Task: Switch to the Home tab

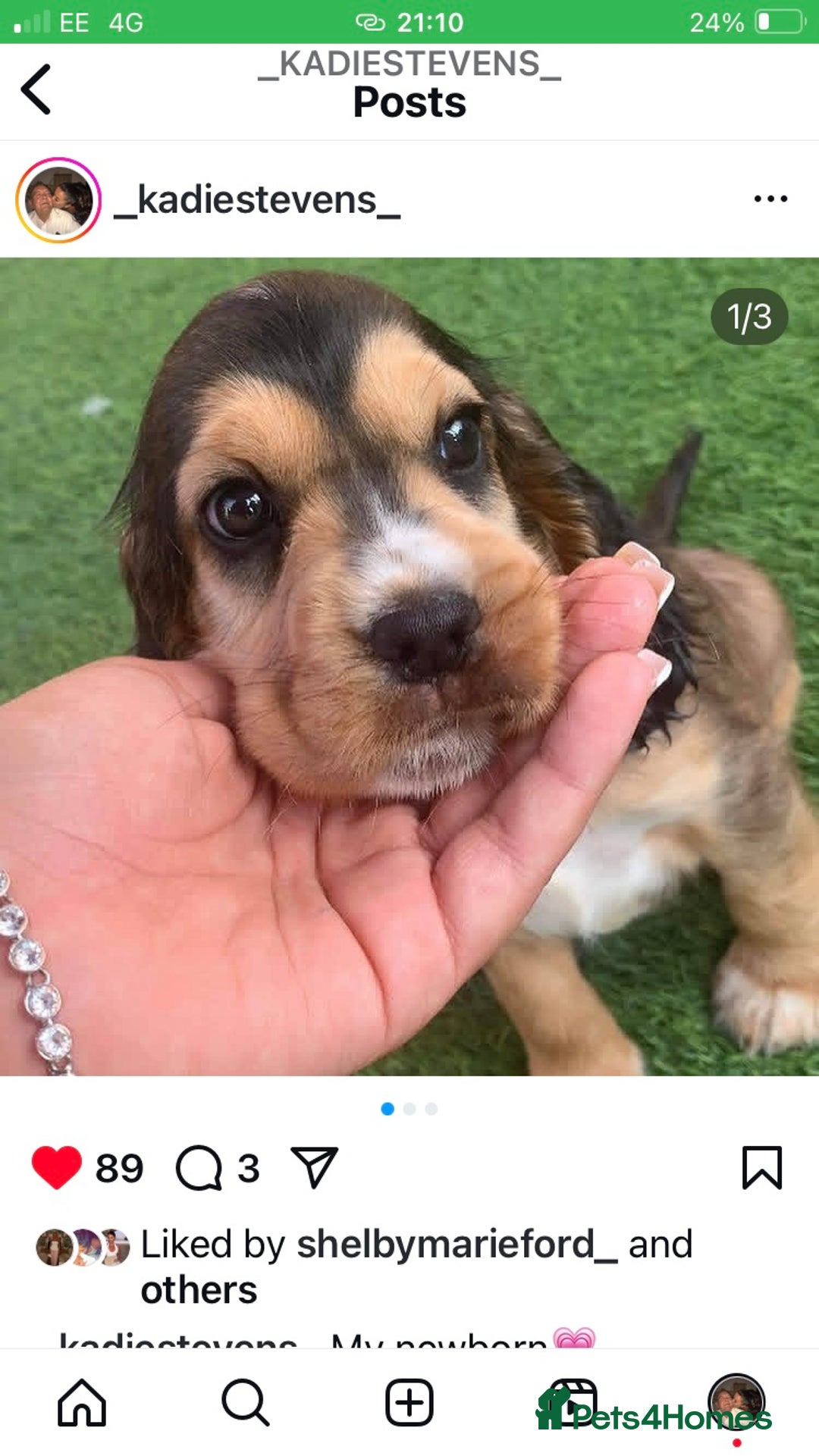Action: [82, 1403]
